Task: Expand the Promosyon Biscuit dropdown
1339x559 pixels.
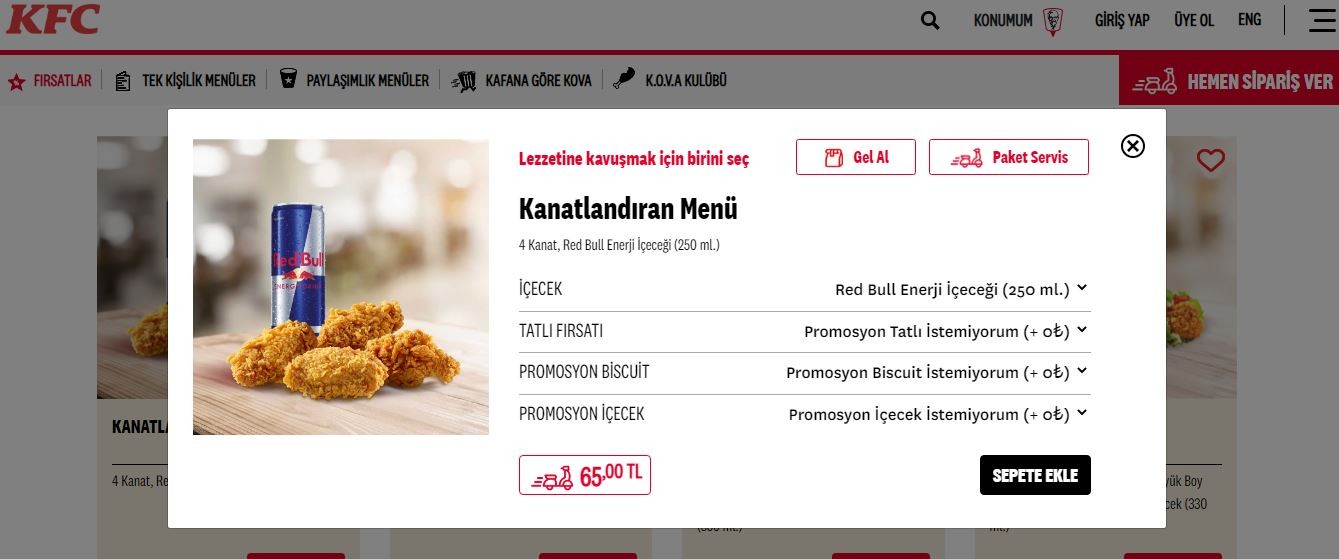Action: pyautogui.click(x=936, y=372)
